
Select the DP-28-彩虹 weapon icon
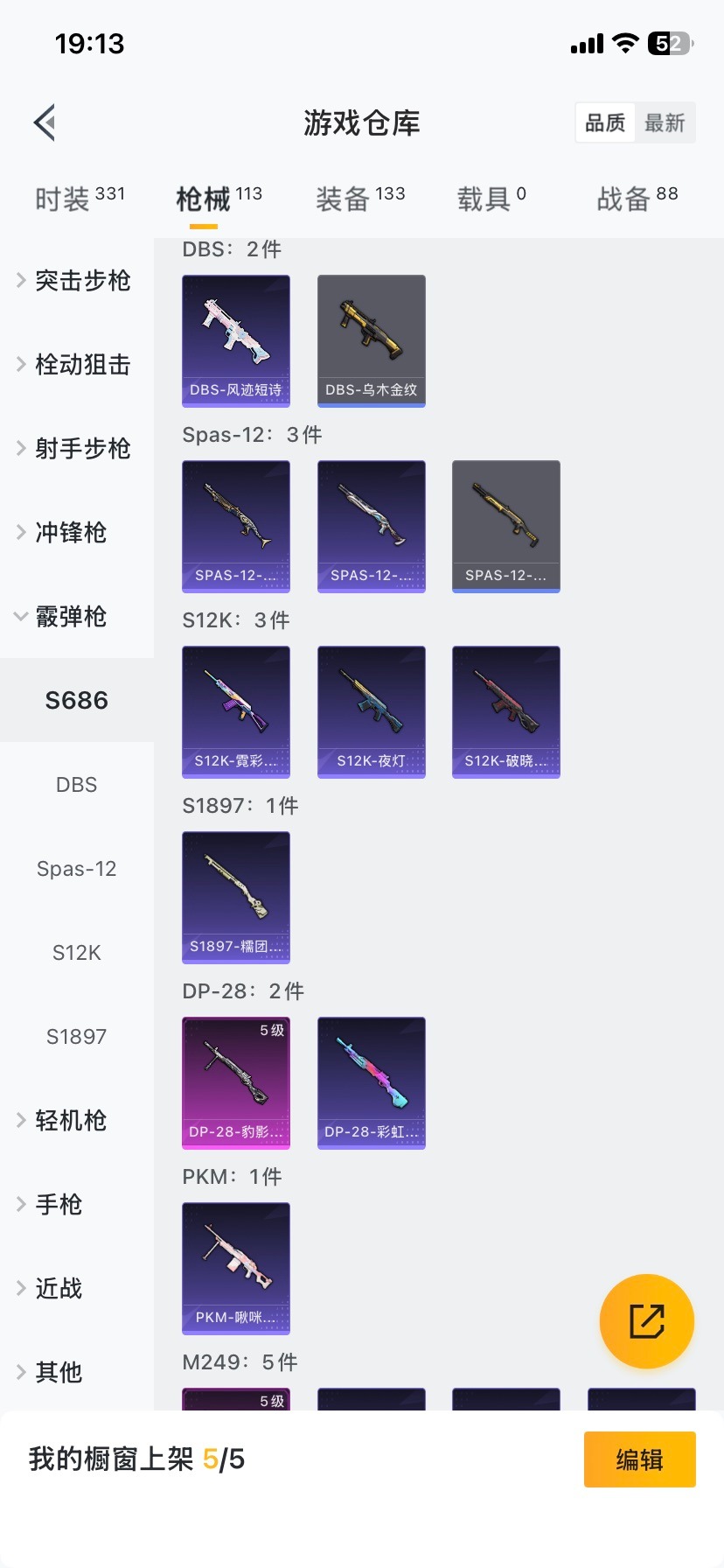(x=371, y=1083)
